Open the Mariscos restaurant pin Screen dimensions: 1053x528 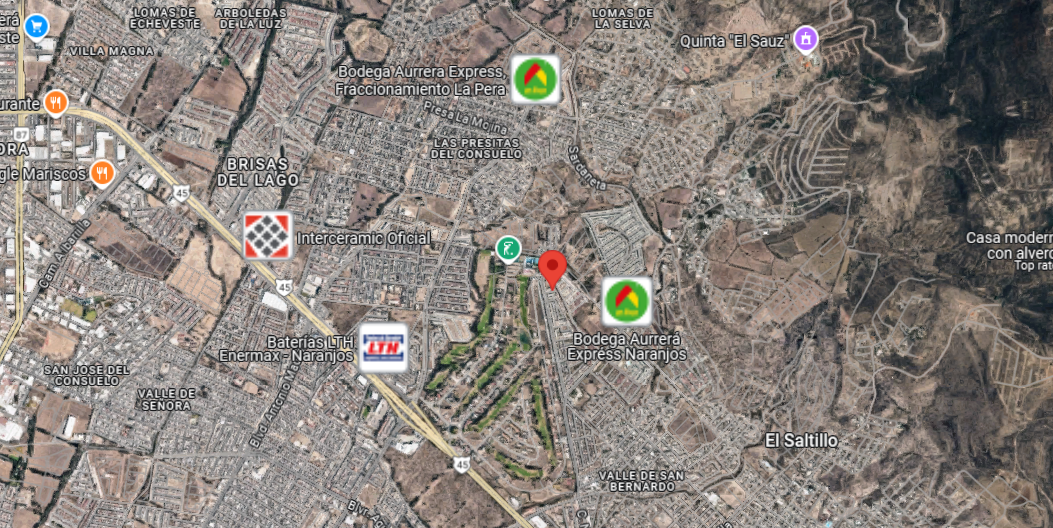[102, 173]
